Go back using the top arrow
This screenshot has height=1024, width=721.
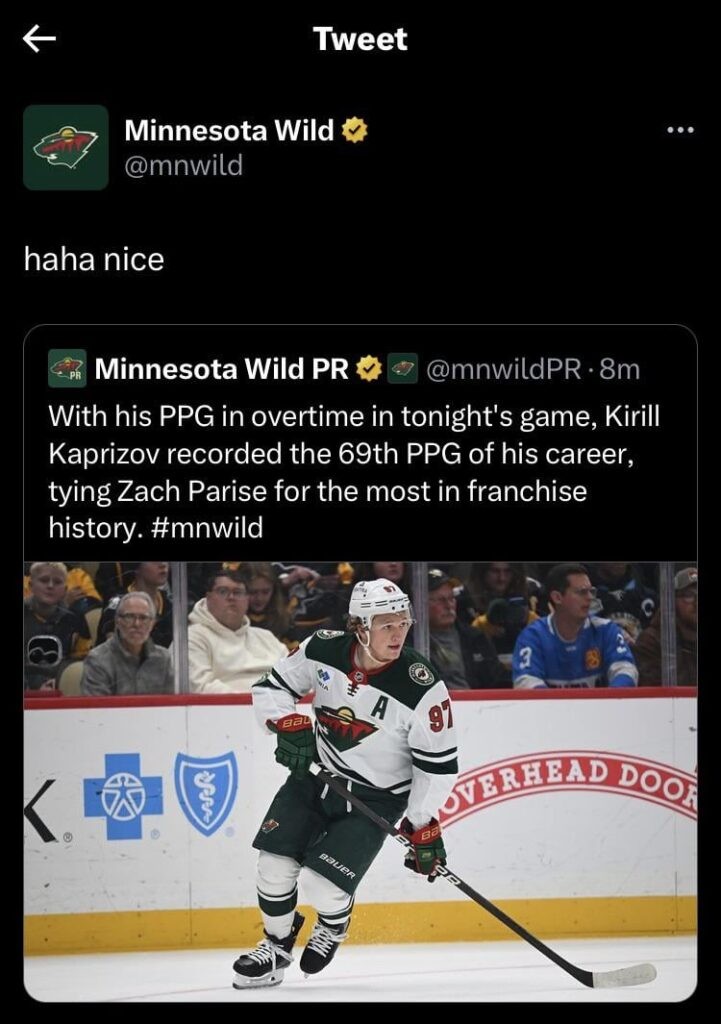pos(40,39)
